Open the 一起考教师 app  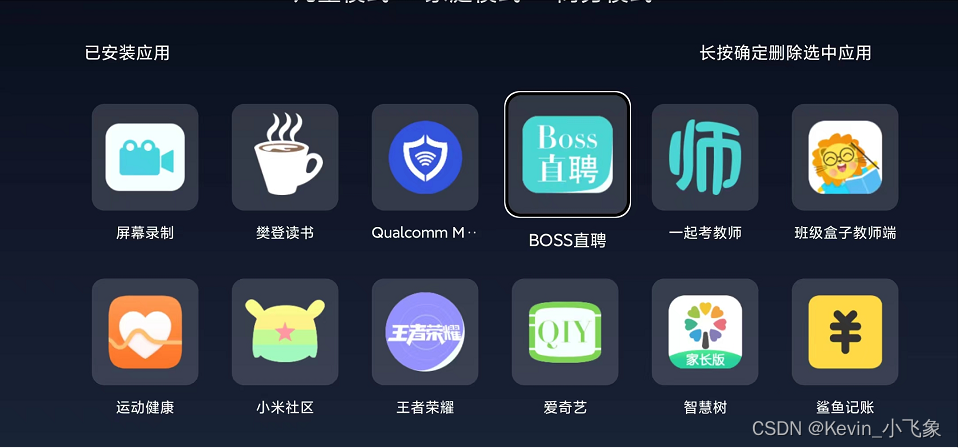click(705, 158)
